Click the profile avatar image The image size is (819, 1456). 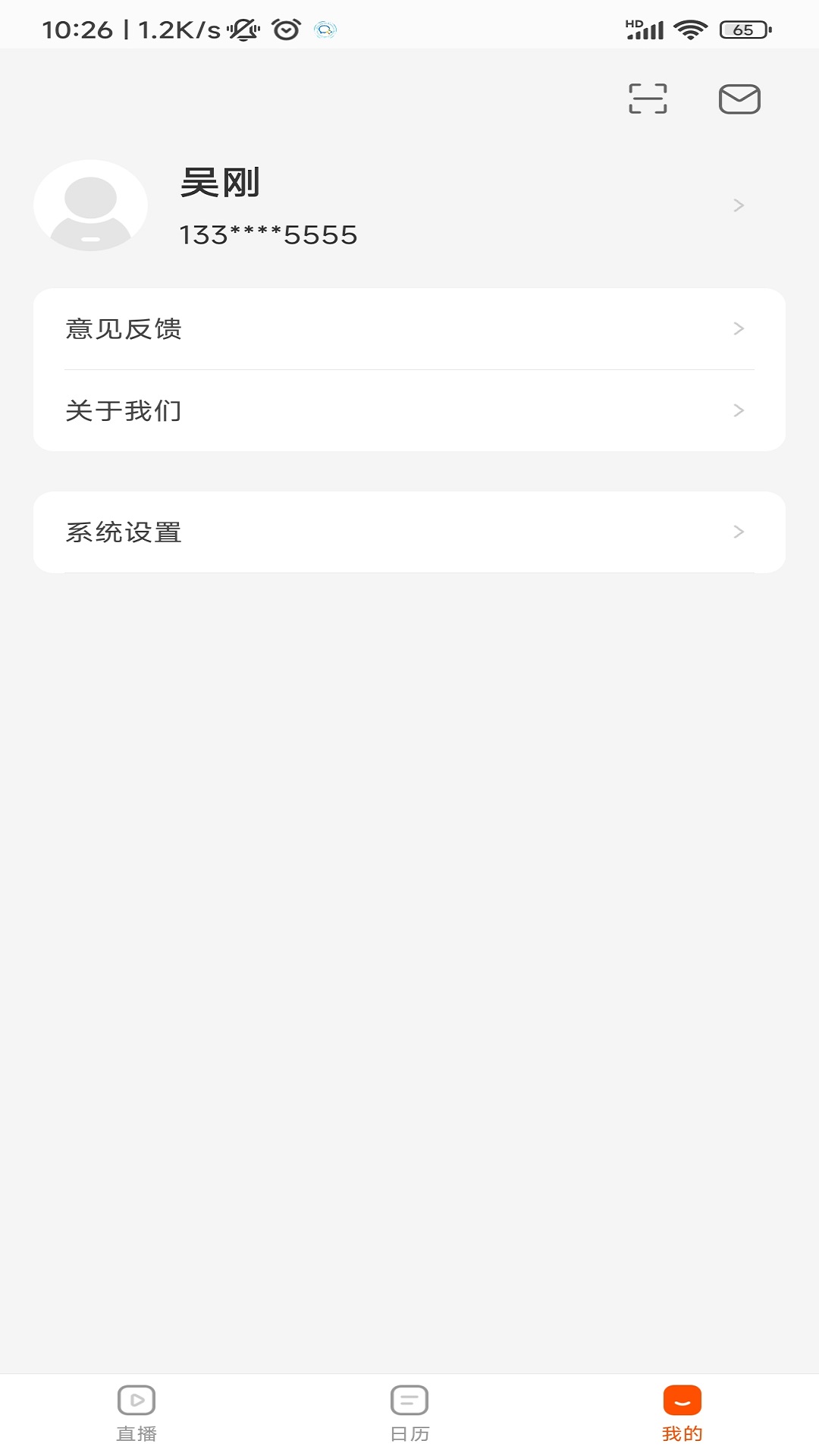coord(90,205)
